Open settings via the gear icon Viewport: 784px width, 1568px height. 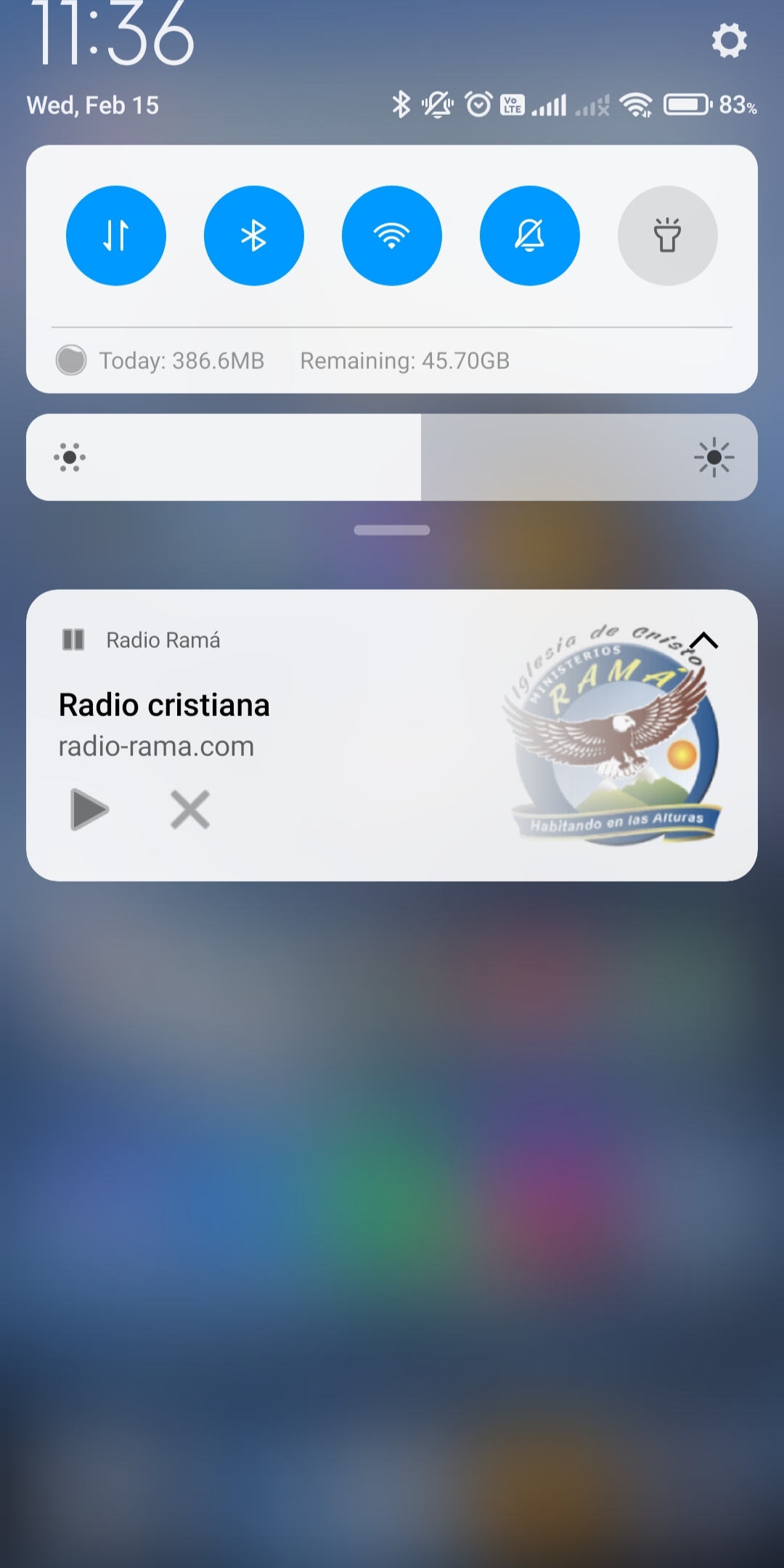(x=729, y=40)
